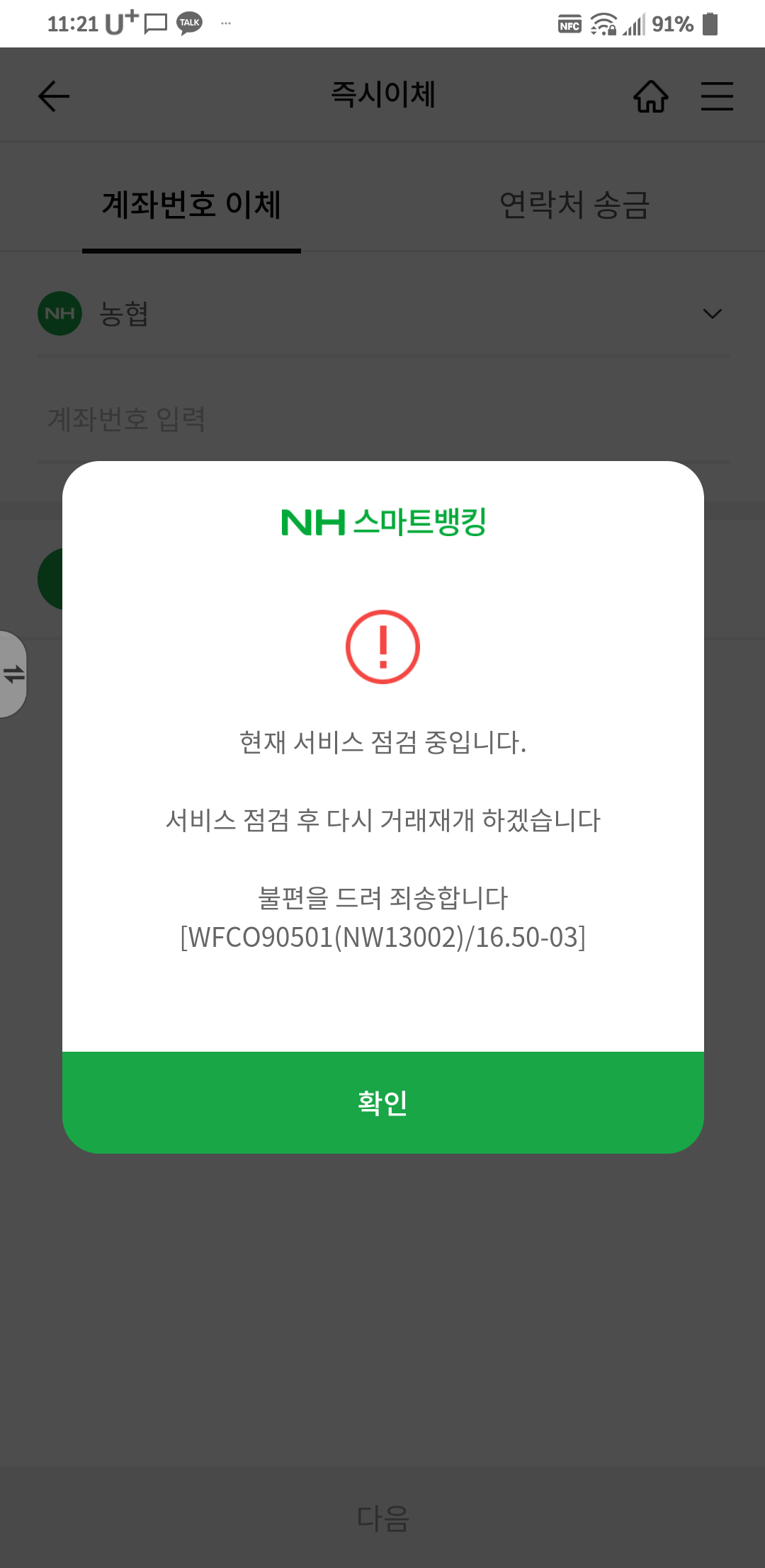Screen dimensions: 765x1568
Task: Confirm the maintenance notice with 확인
Action: (382, 1102)
